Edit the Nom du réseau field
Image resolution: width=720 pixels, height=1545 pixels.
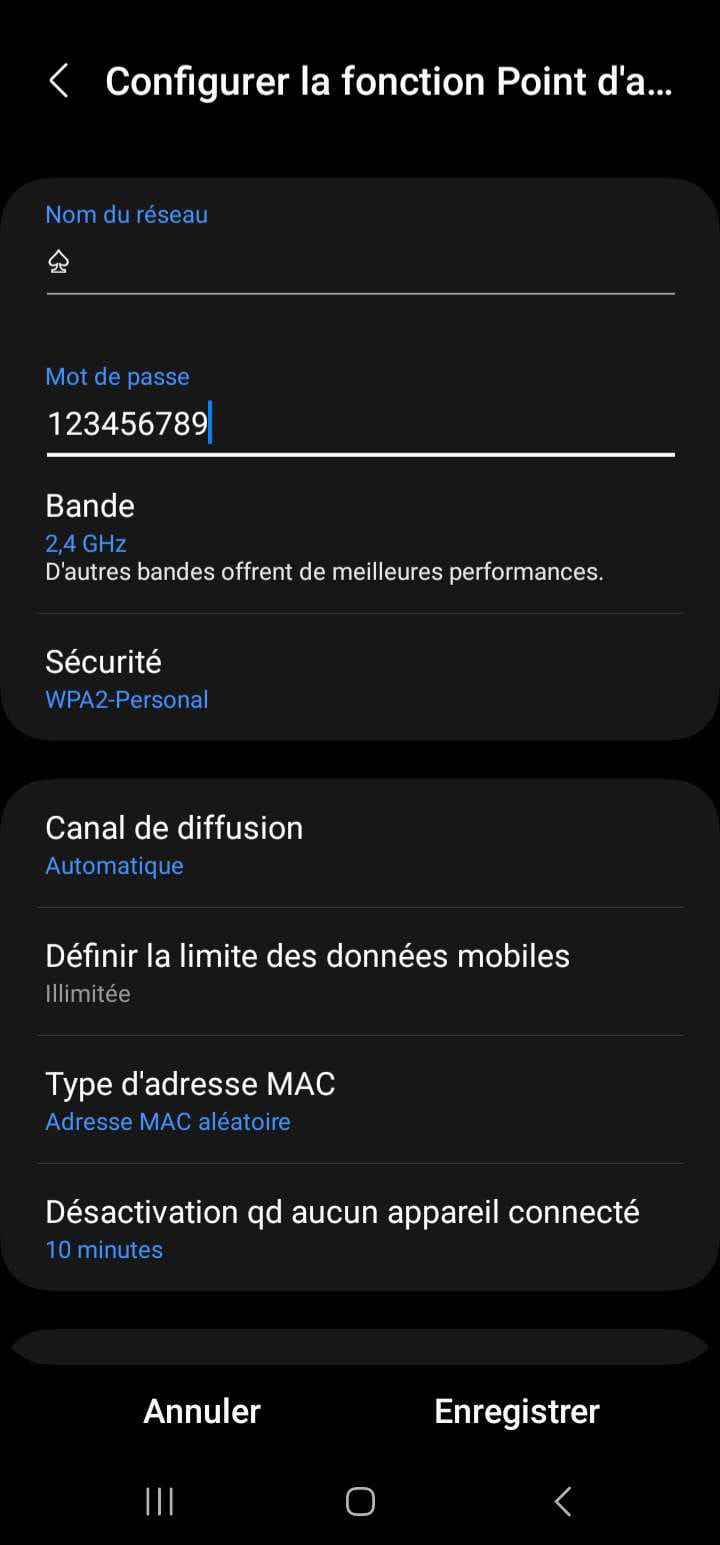tap(360, 263)
